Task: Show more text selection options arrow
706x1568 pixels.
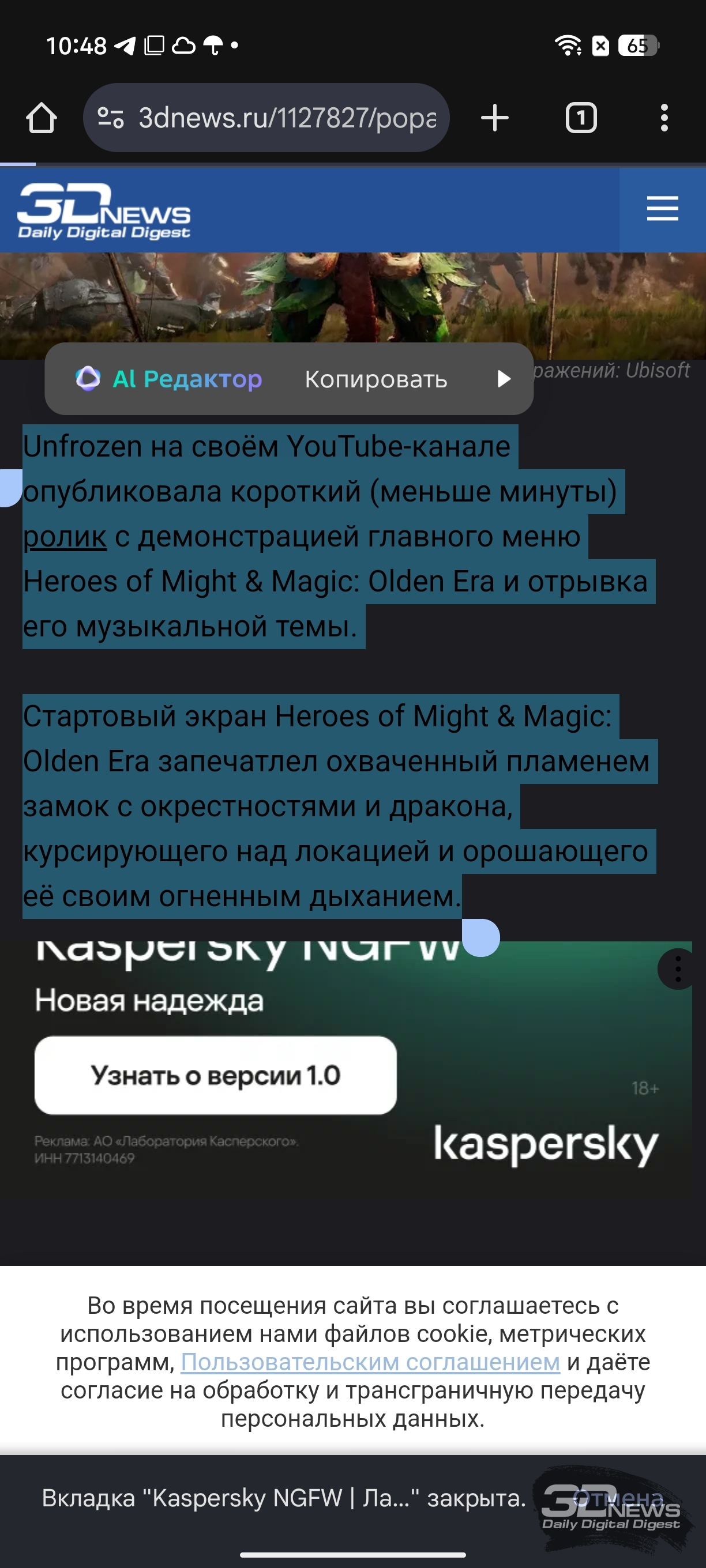Action: 504,379
